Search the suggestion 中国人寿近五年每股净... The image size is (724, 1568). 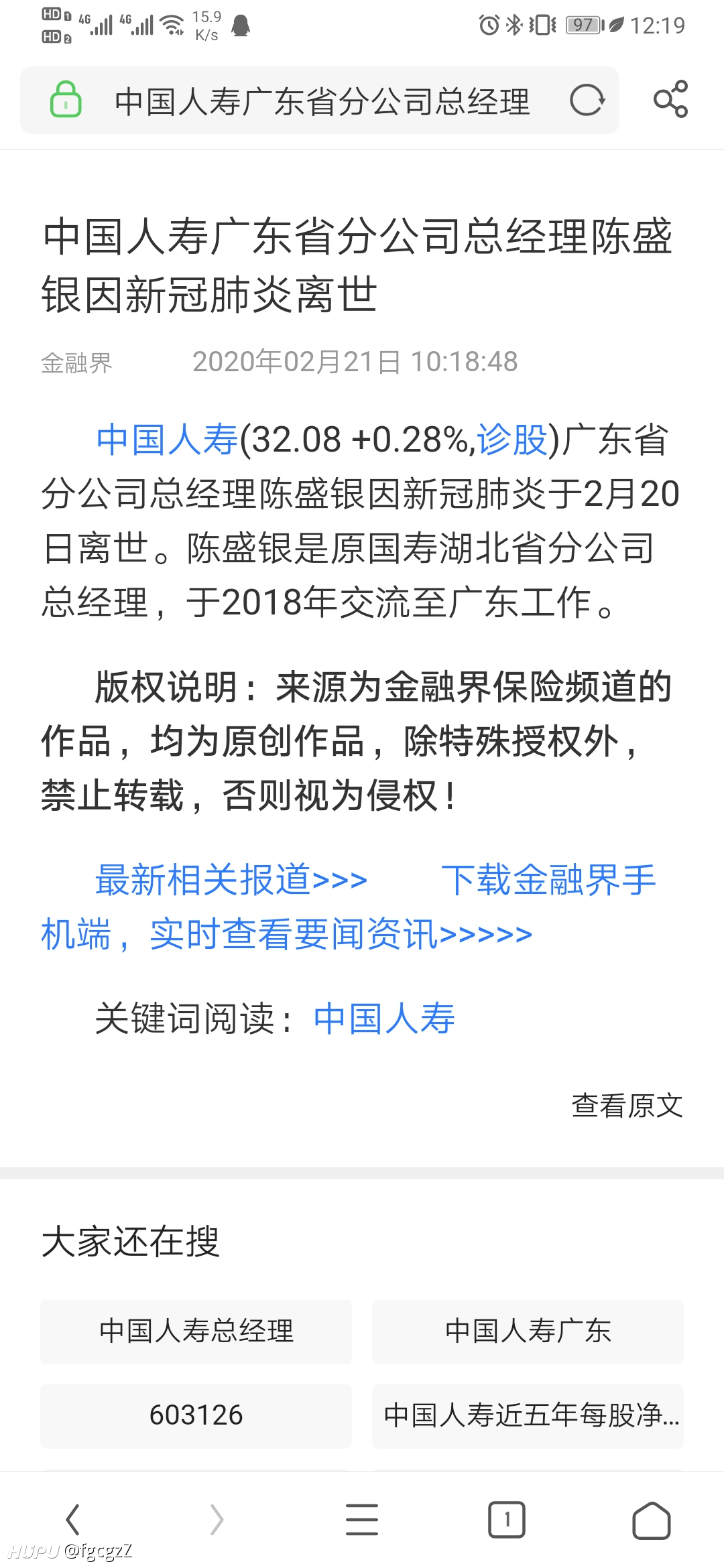[x=528, y=1415]
